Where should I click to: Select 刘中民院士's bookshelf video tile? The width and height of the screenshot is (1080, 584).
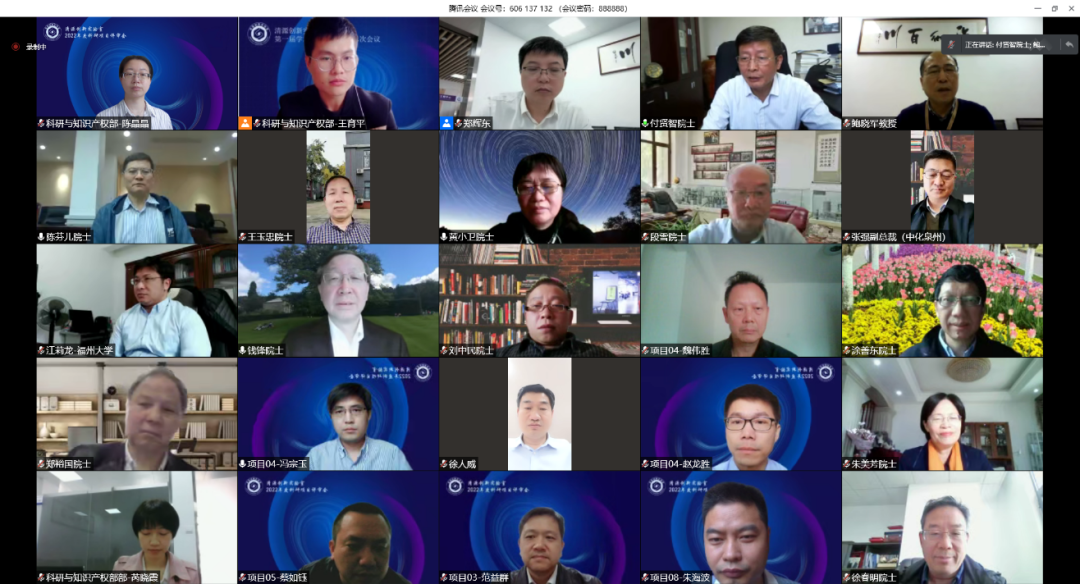pos(539,301)
